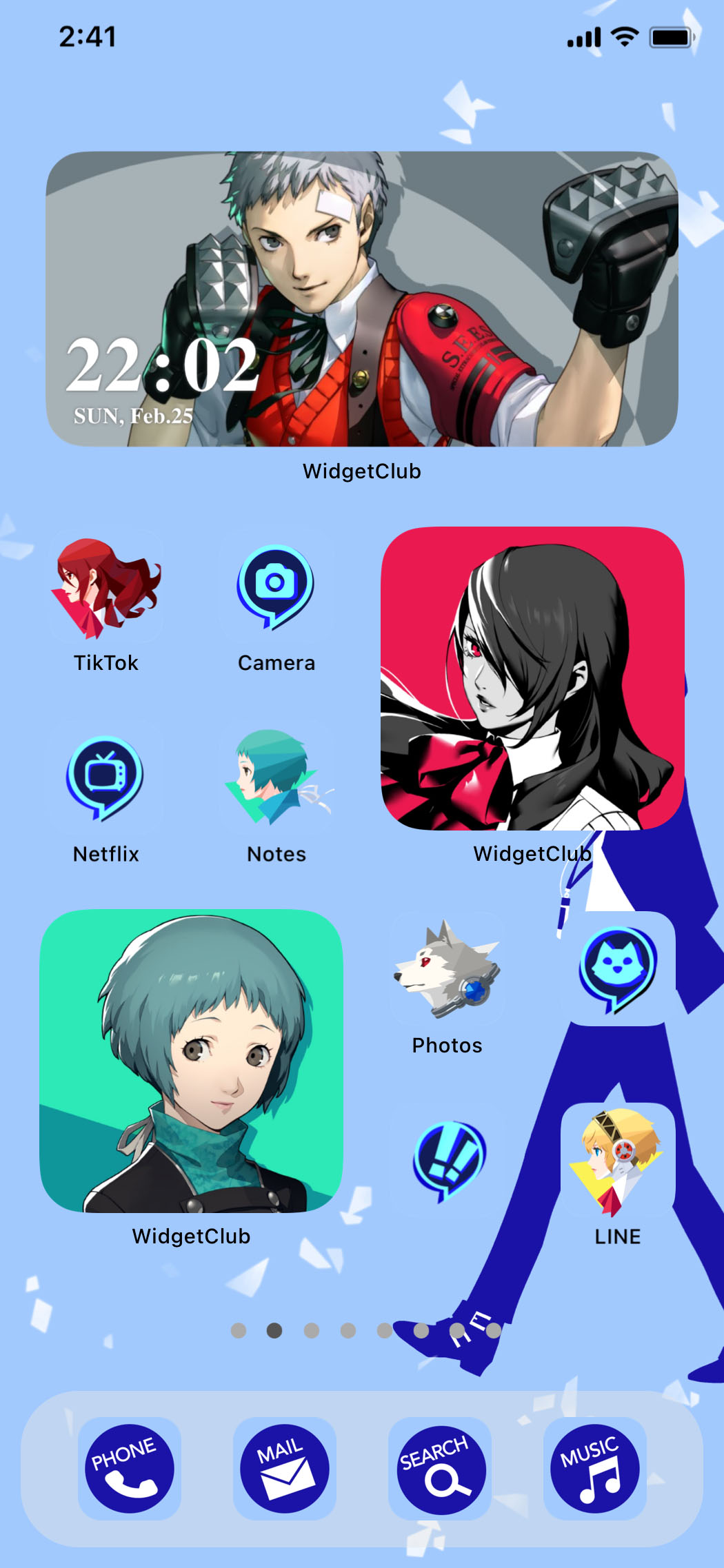Open the double exclamation icon app
This screenshot has width=724, height=1568.
tap(447, 1161)
